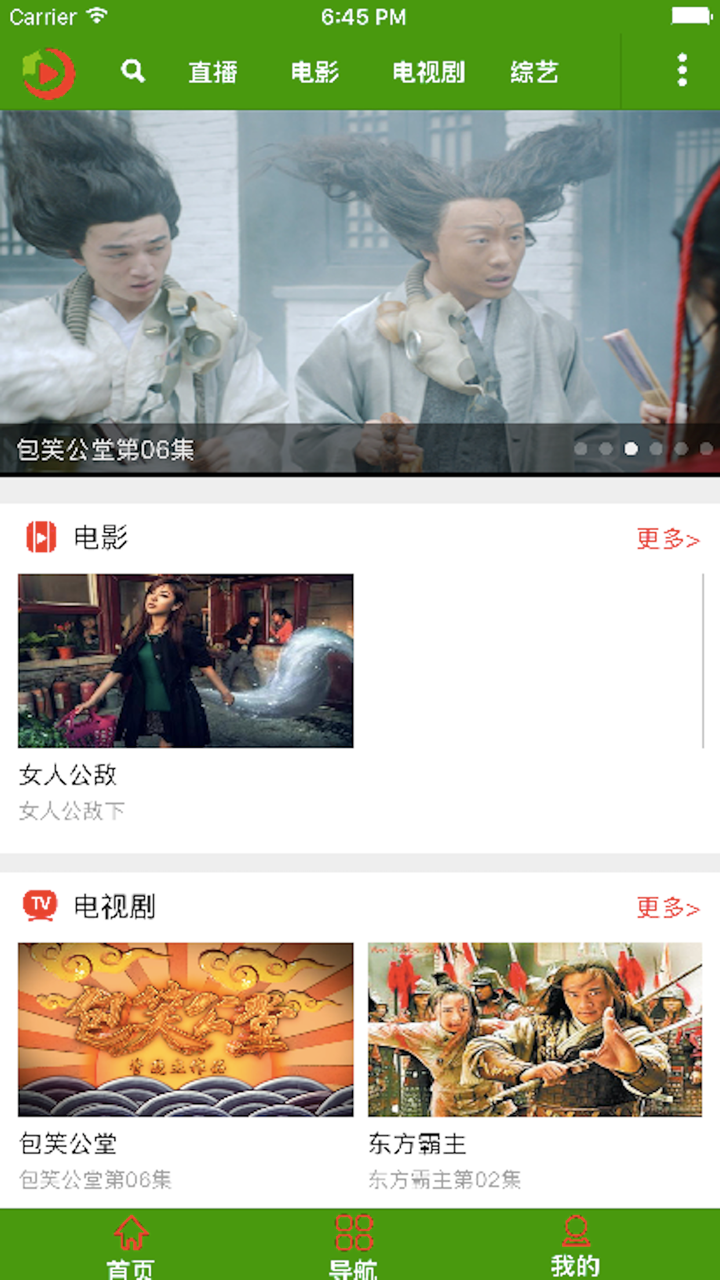
Task: Open 我的 via the person icon
Action: 576,1233
